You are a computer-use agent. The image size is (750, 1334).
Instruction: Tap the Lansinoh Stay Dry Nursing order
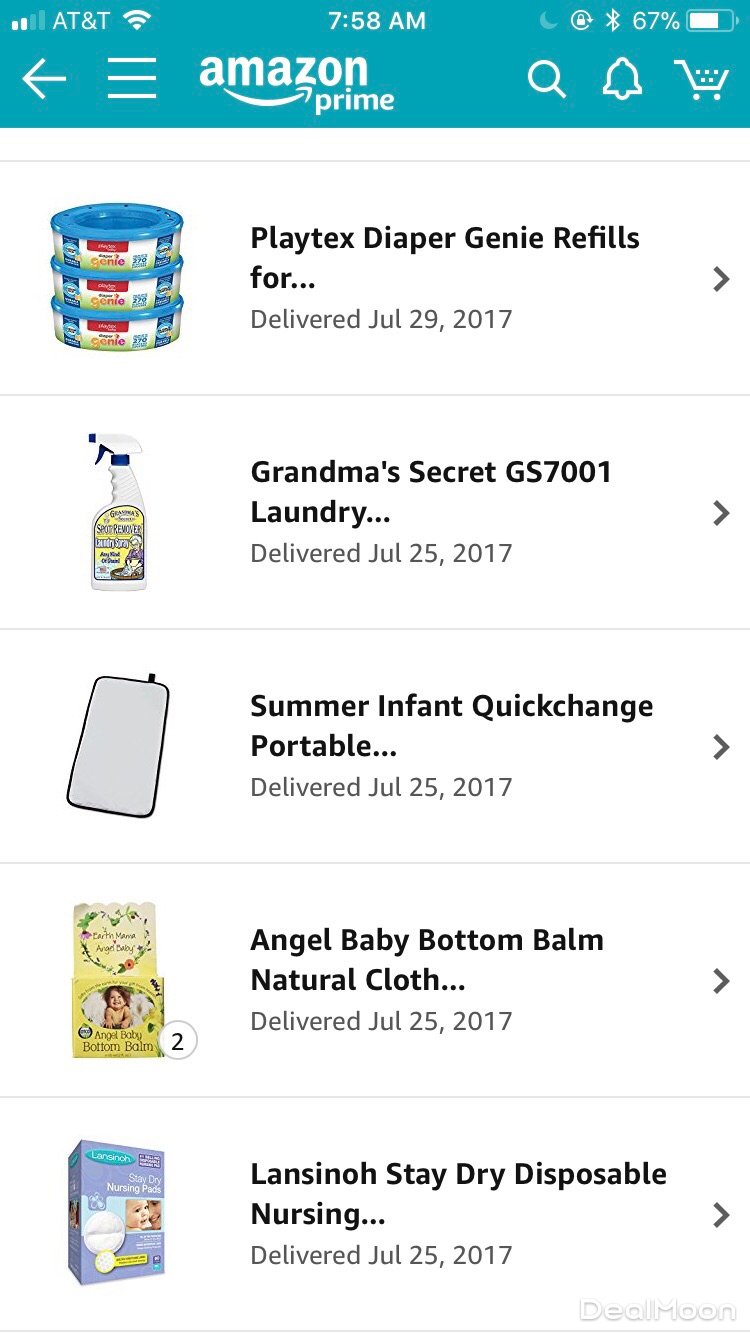(x=458, y=1214)
